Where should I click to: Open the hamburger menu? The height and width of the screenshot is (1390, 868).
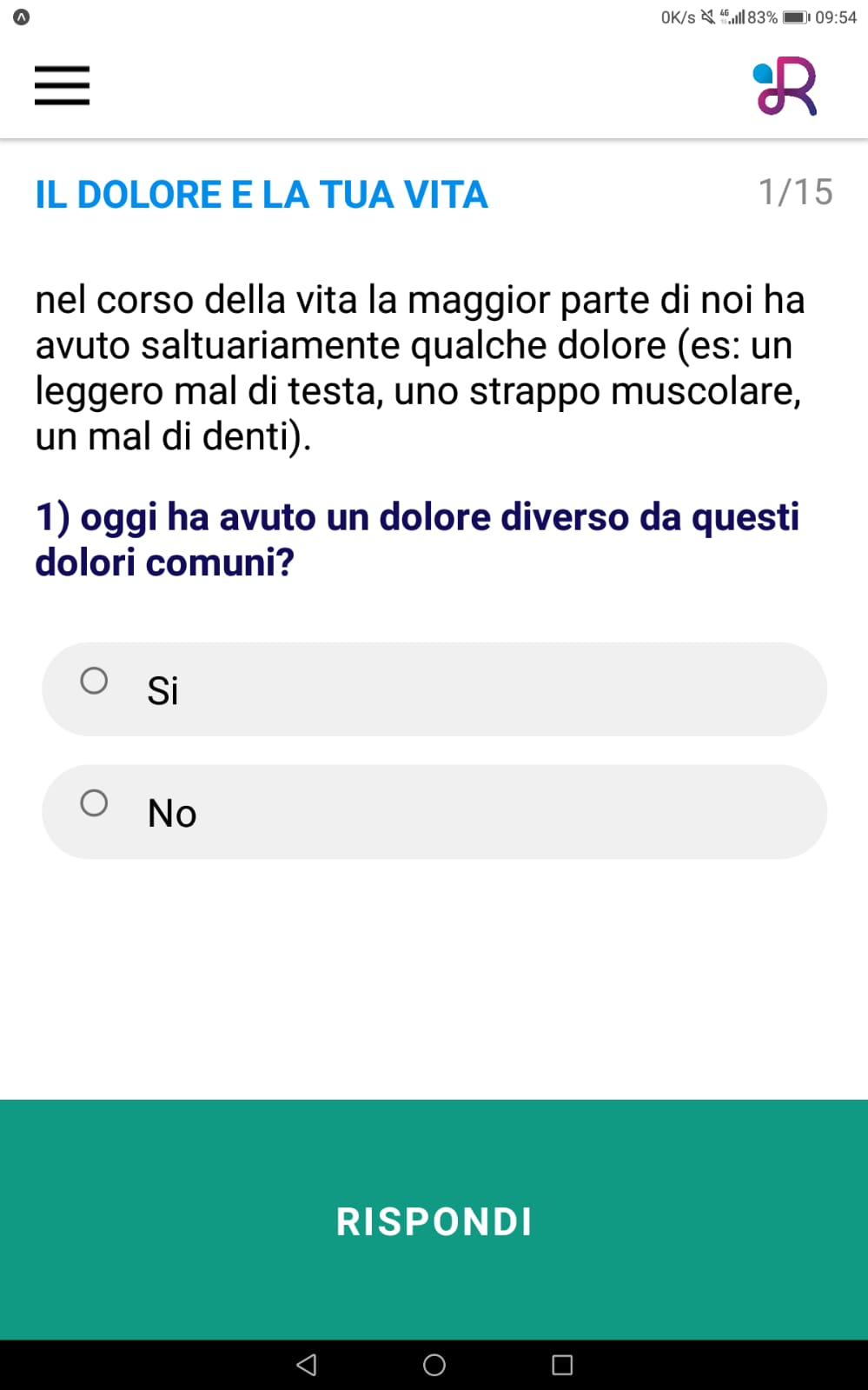62,85
